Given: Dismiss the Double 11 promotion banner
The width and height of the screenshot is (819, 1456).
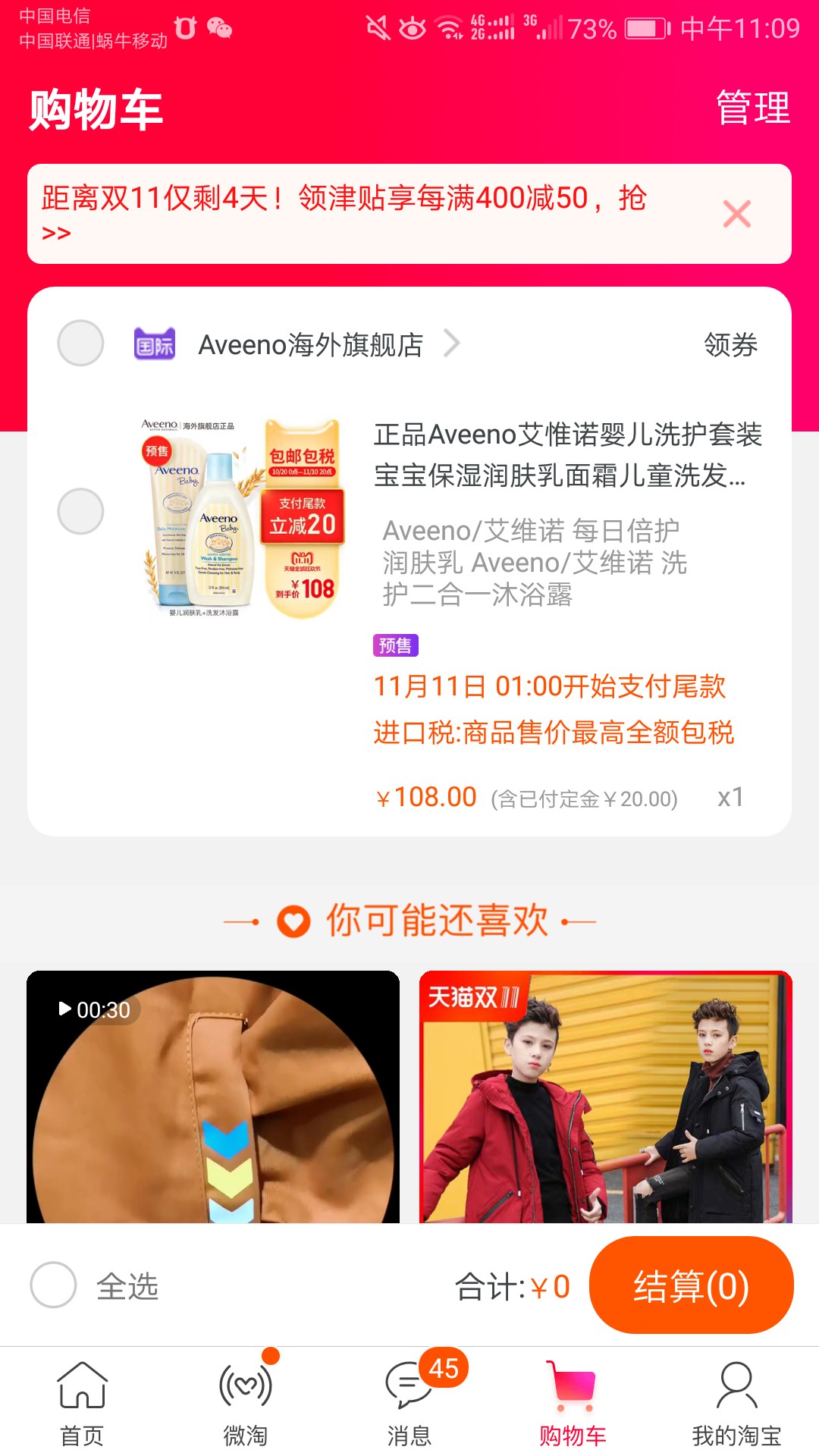Looking at the screenshot, I should (736, 214).
